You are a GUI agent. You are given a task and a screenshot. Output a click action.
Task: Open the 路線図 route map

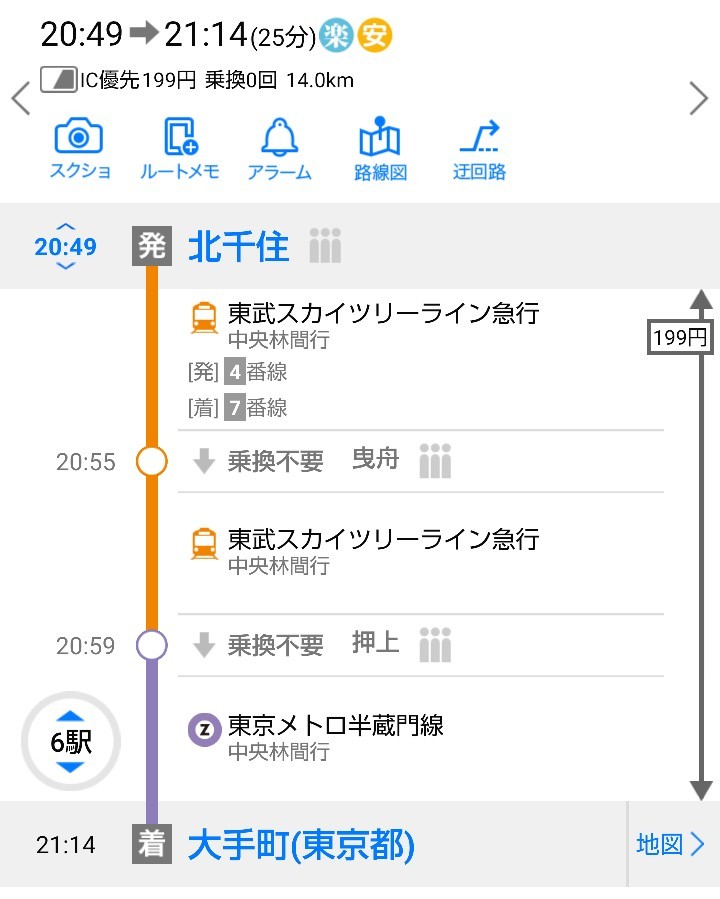(380, 150)
